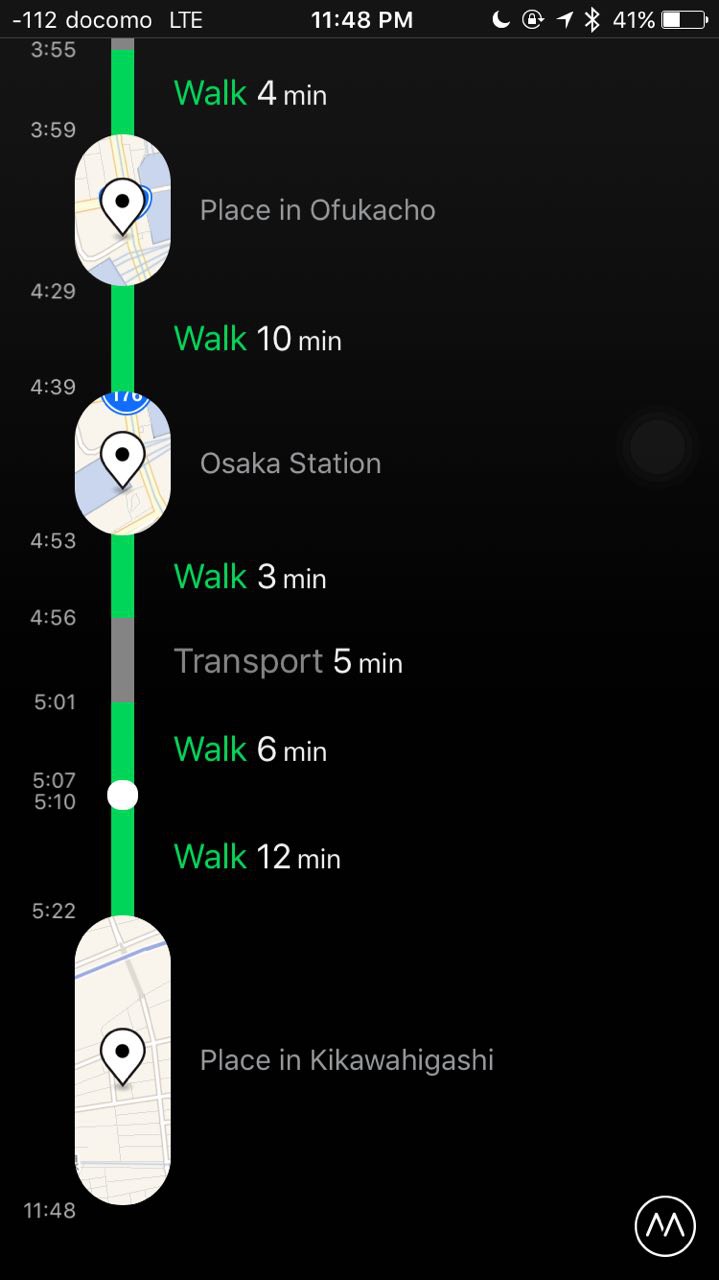Select the Walk 10 min activity
Image resolution: width=719 pixels, height=1280 pixels.
point(257,339)
